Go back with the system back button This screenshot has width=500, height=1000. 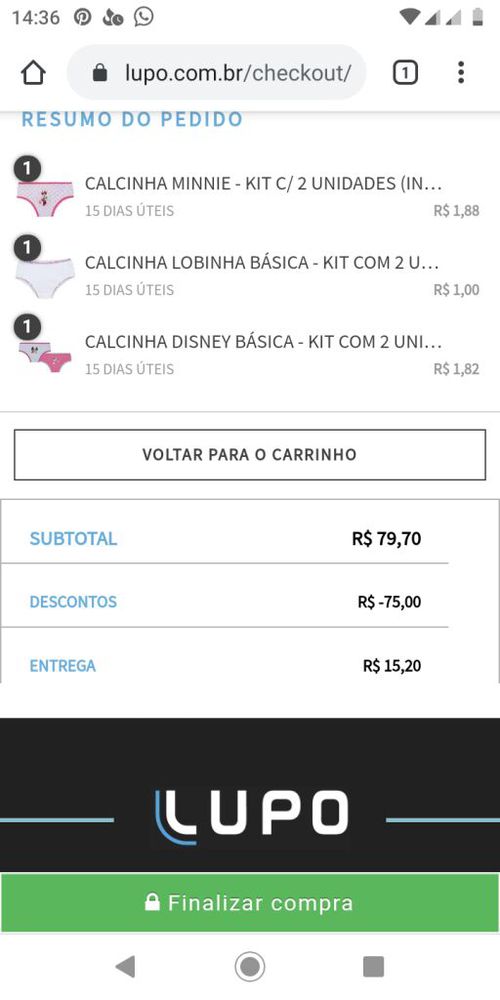pyautogui.click(x=125, y=967)
